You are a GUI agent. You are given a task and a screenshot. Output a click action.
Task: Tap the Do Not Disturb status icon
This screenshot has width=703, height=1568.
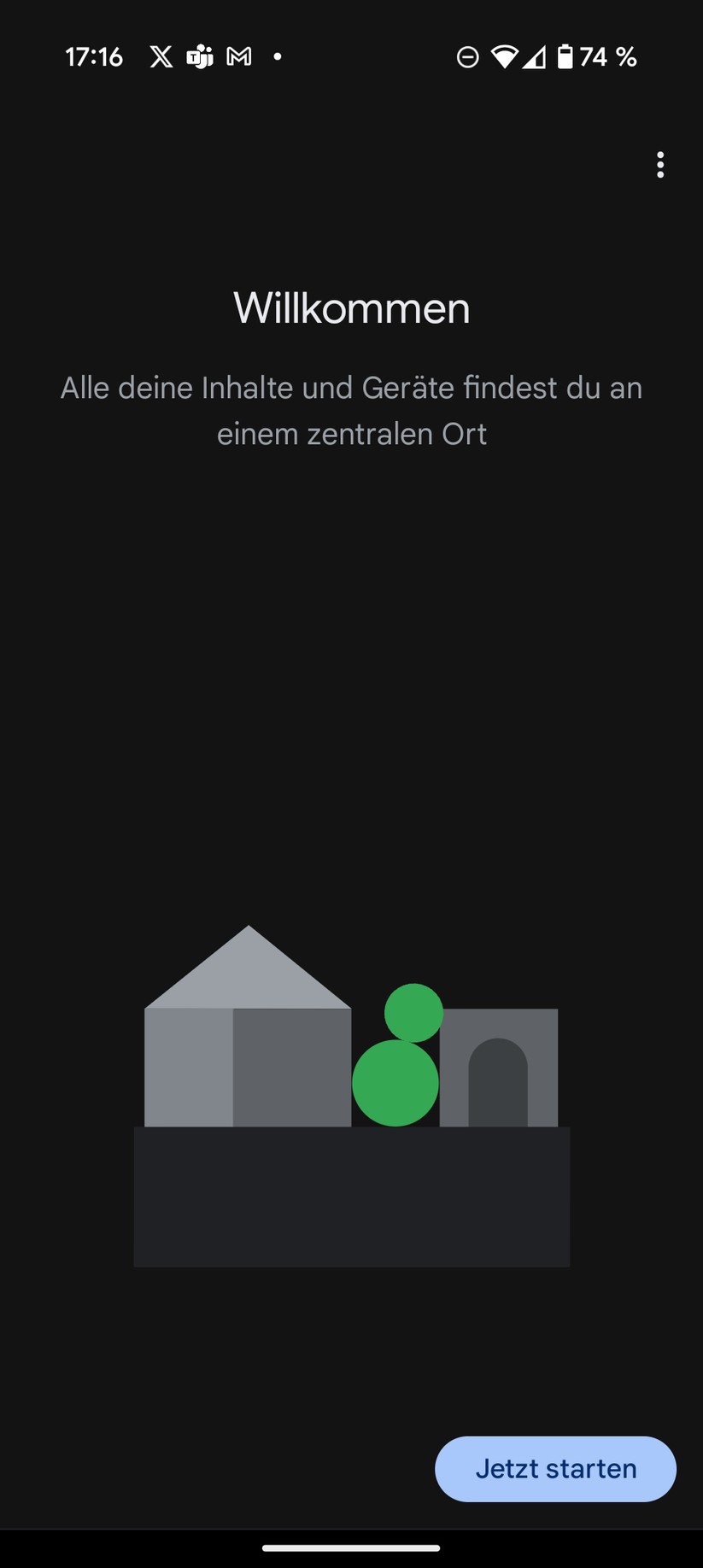click(x=466, y=56)
